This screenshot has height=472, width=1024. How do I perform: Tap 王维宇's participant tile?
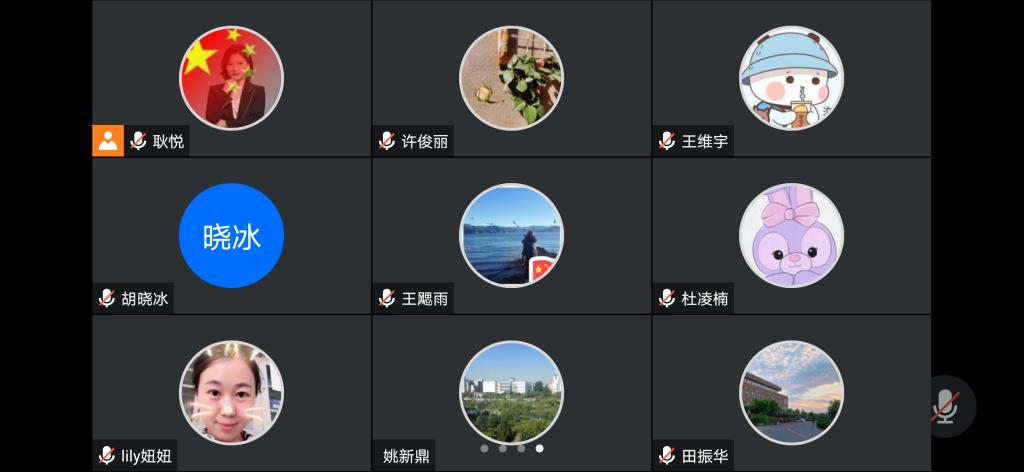[791, 78]
